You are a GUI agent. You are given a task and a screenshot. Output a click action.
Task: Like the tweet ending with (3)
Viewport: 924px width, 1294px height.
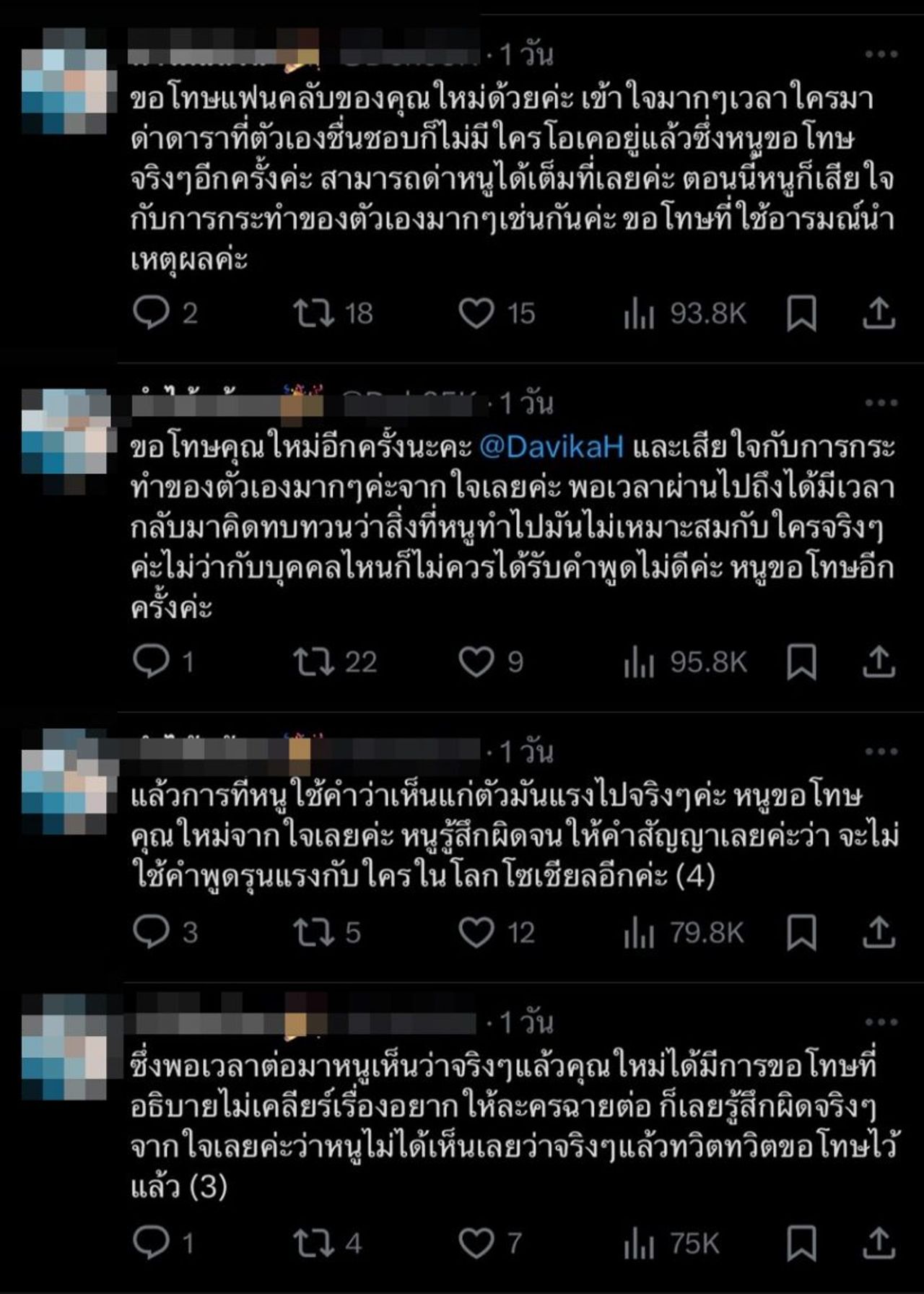476,1243
